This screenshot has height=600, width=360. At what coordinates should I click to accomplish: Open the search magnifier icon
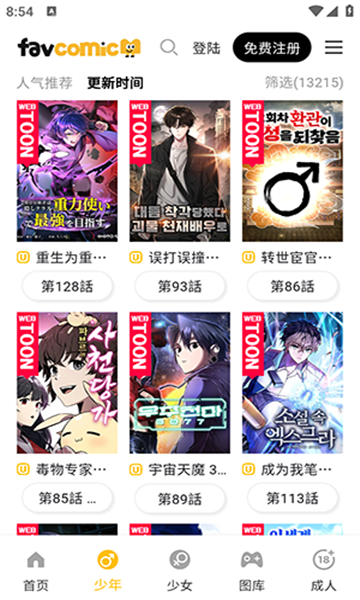click(168, 48)
